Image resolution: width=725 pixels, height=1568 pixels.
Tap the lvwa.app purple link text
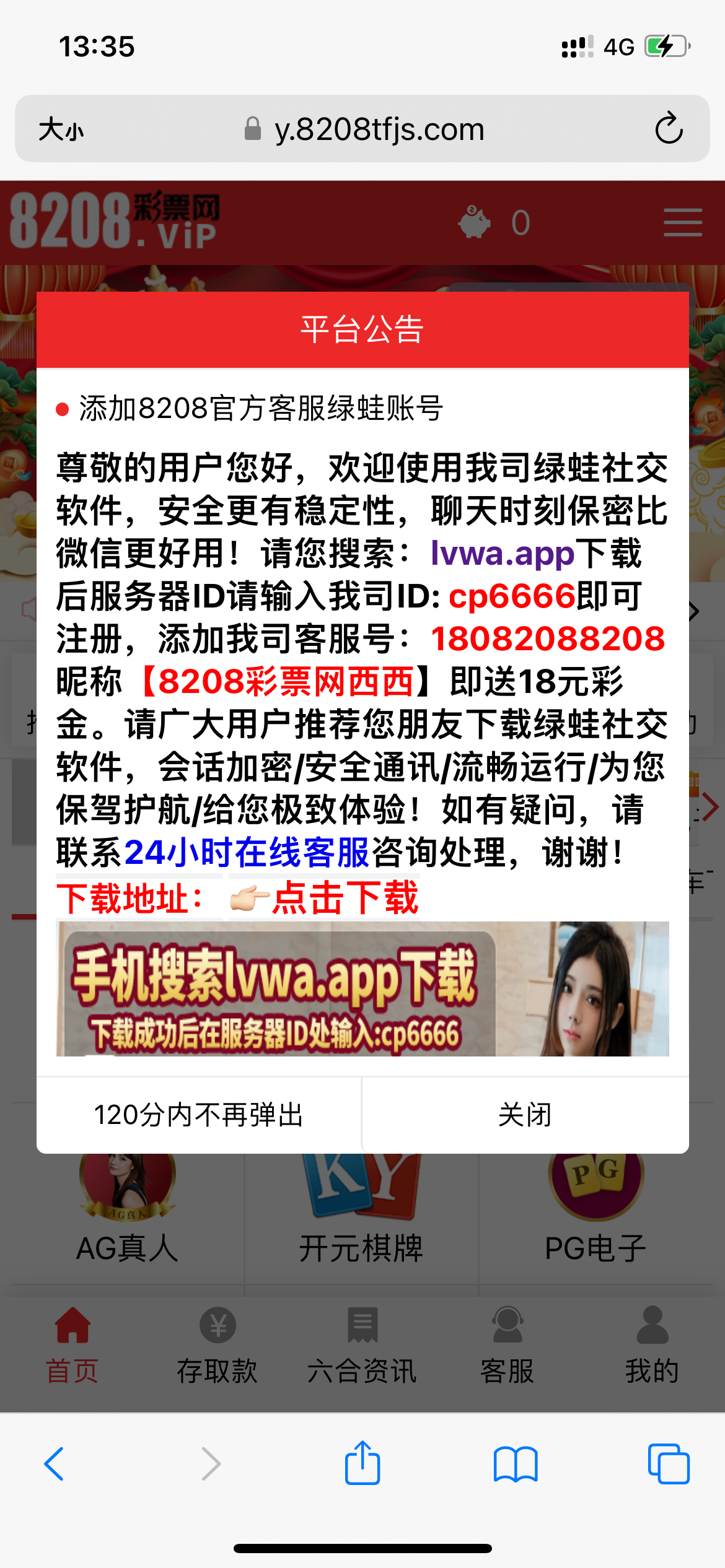click(x=503, y=553)
